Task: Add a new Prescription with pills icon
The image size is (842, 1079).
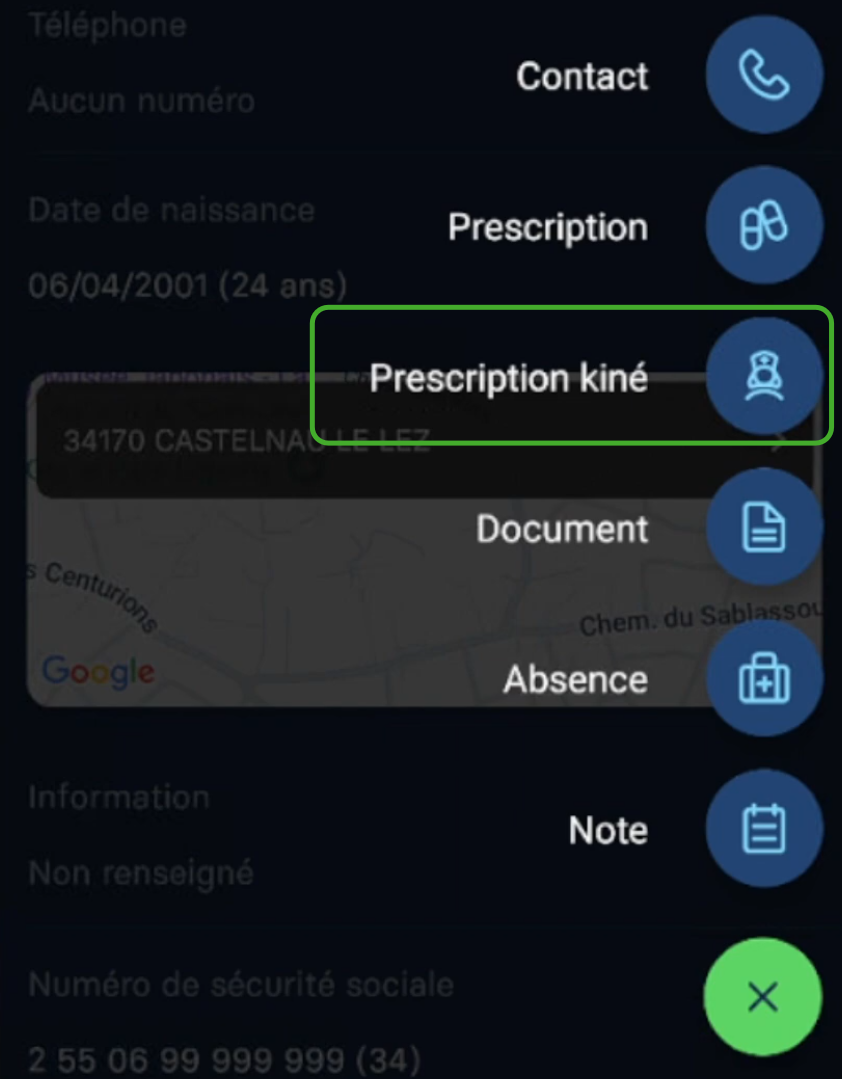Action: [x=764, y=226]
